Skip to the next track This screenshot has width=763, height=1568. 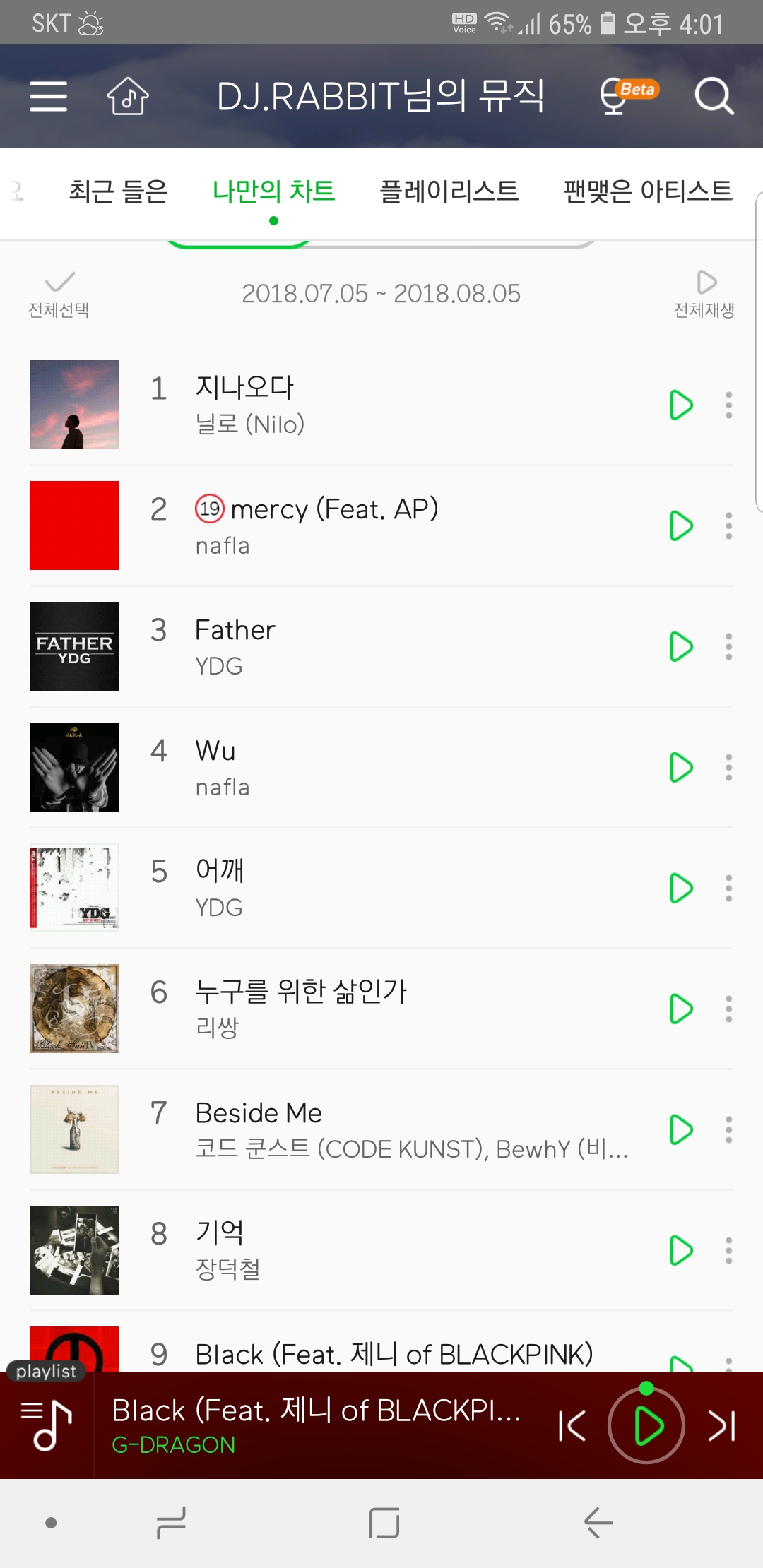(x=721, y=1425)
